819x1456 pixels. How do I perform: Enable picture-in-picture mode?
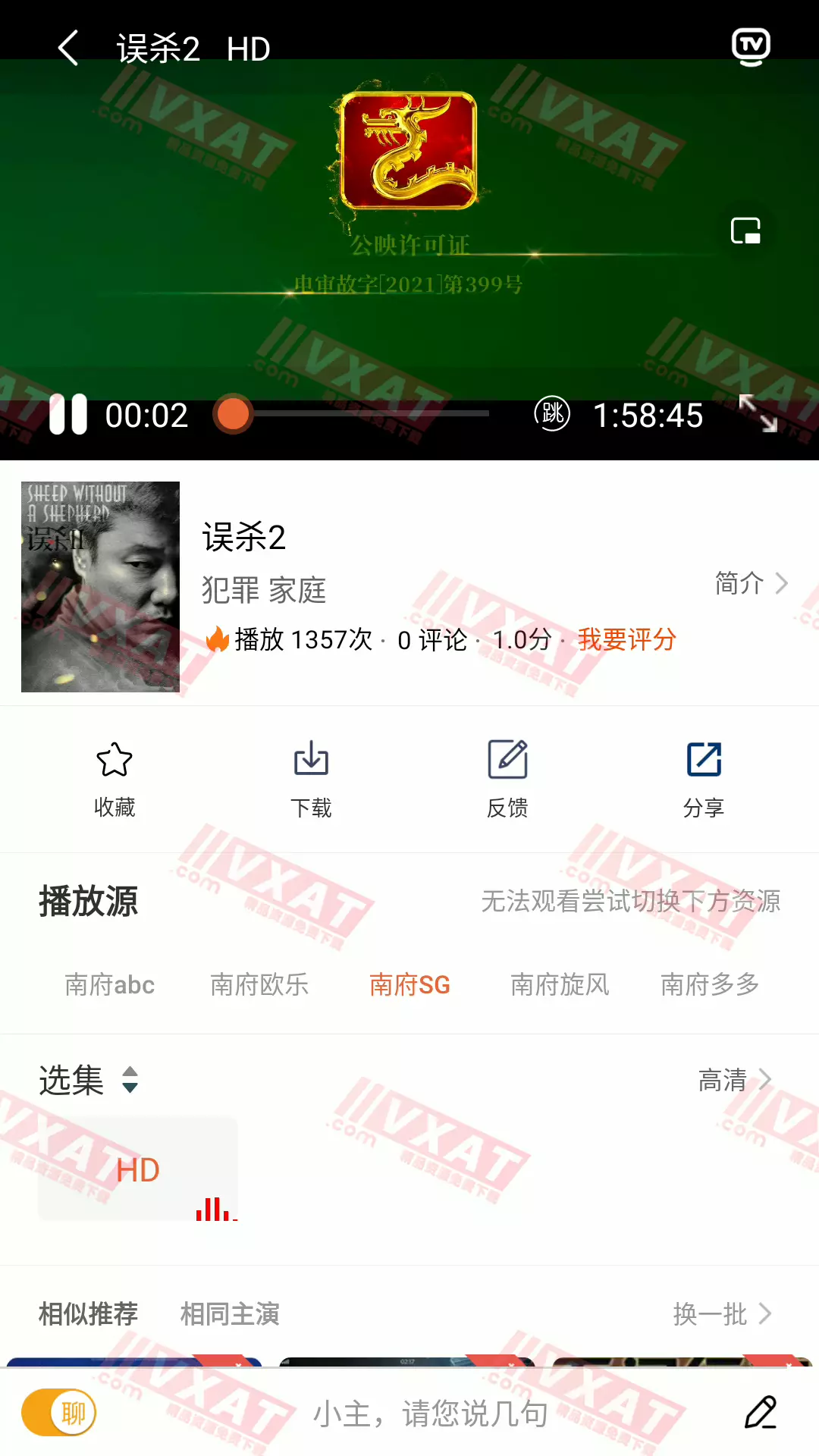click(745, 231)
